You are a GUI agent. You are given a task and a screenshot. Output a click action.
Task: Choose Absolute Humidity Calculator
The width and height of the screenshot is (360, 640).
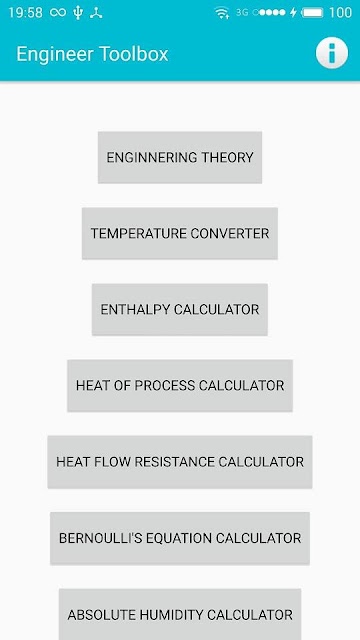180,614
